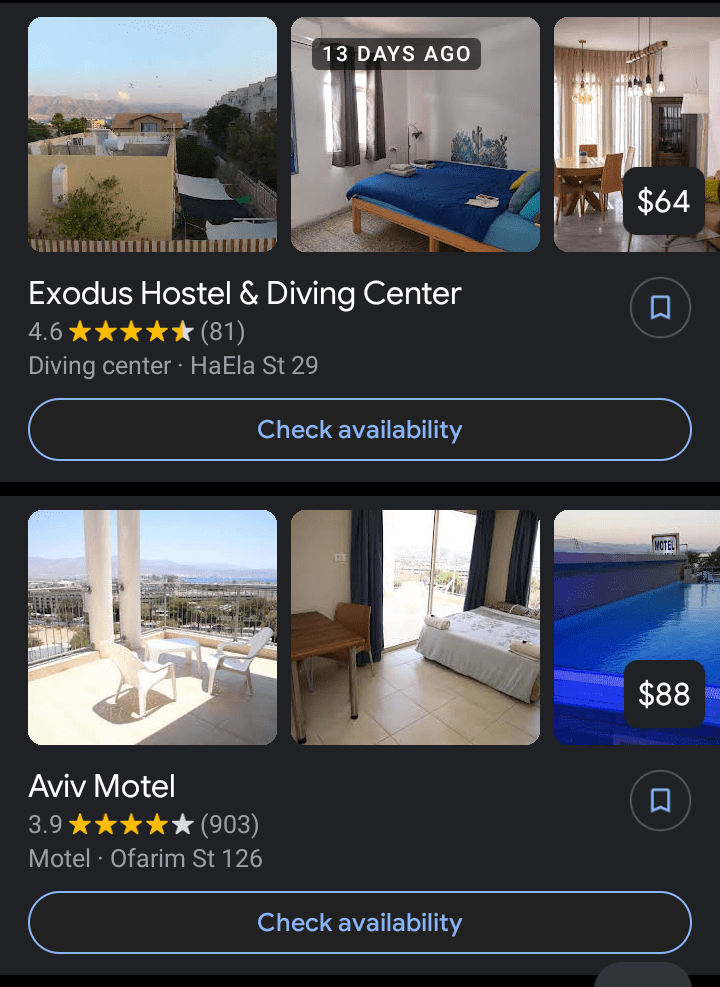The width and height of the screenshot is (720, 987).
Task: View Exodus Hostel blue bed photo
Action: point(415,134)
